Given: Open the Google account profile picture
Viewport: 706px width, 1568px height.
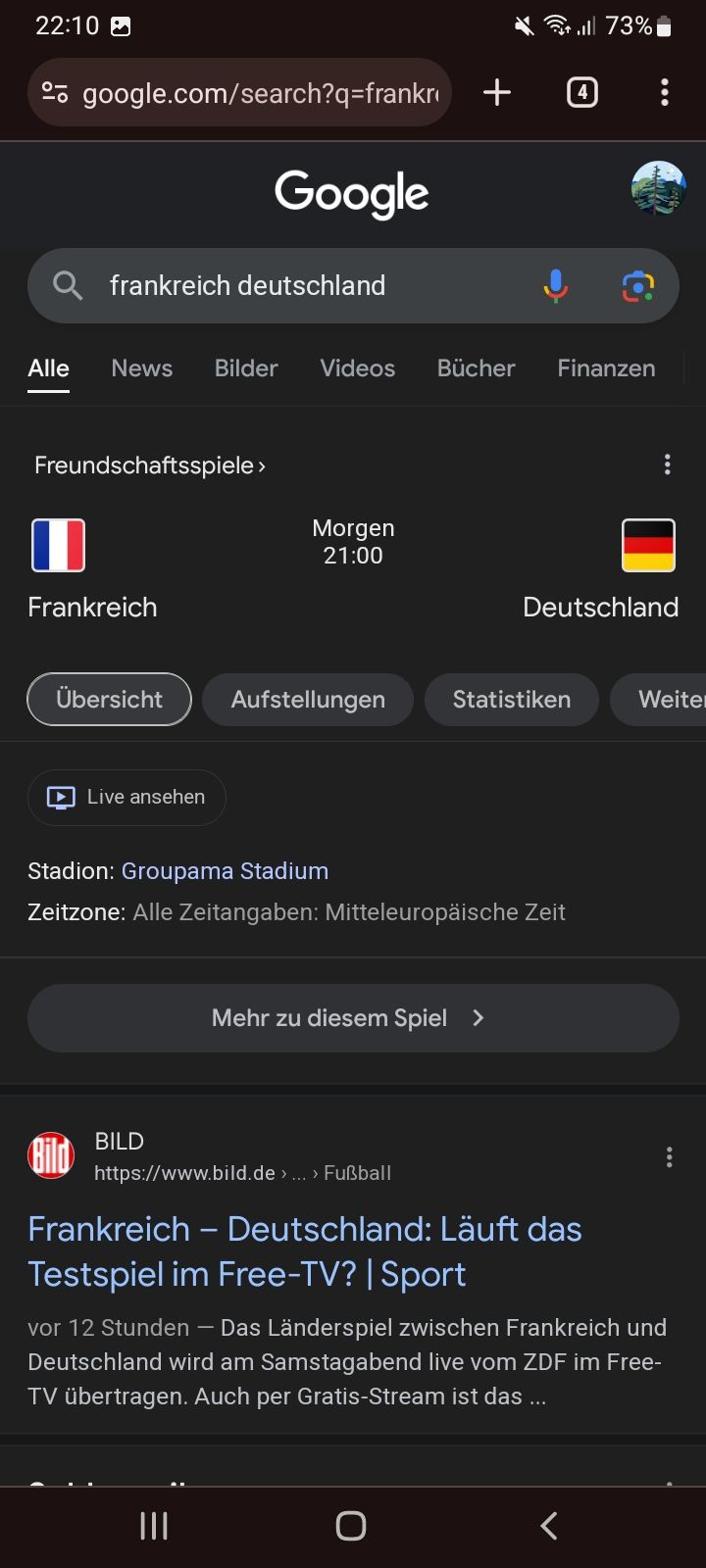Looking at the screenshot, I should (658, 188).
